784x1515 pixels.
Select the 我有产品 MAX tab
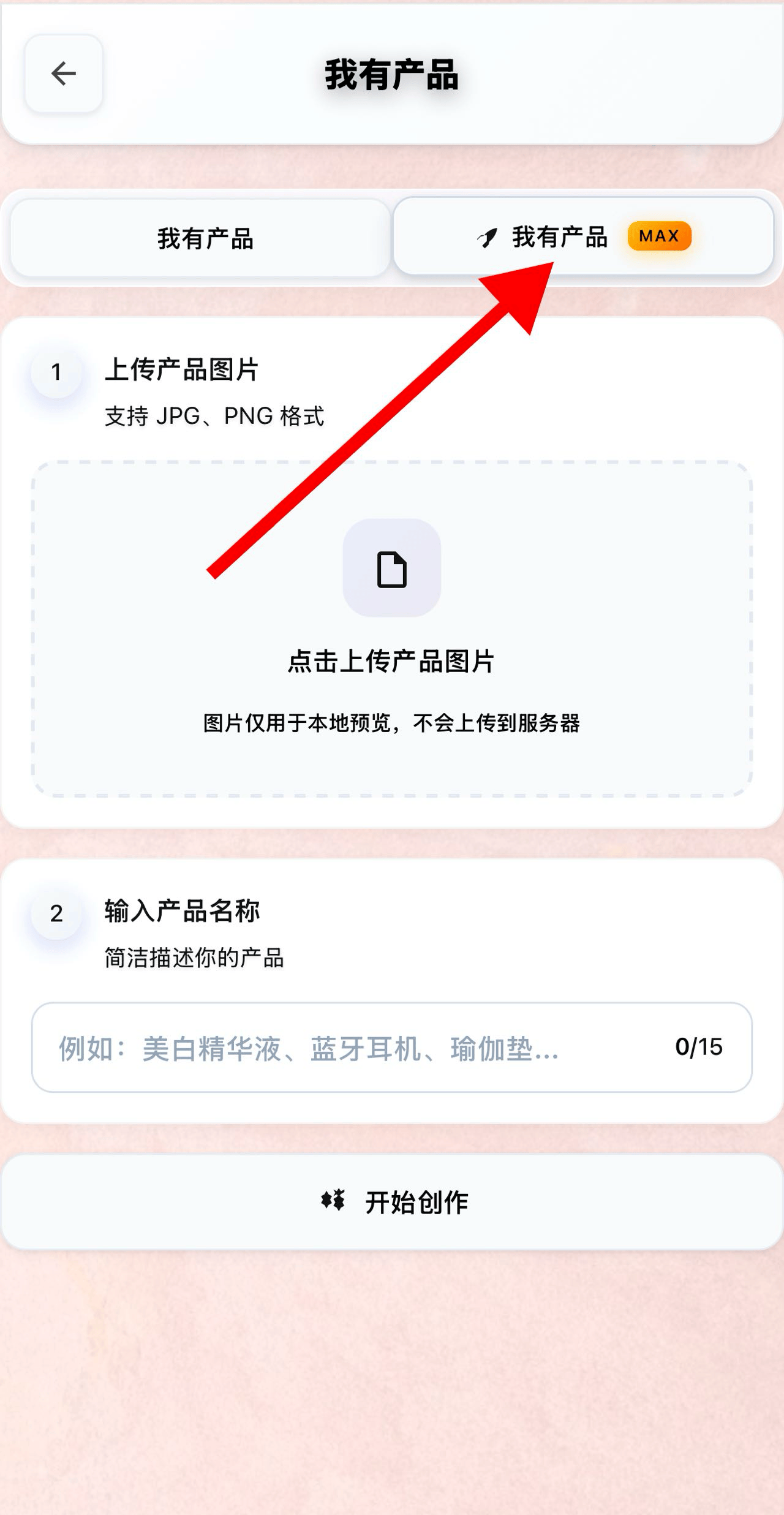pos(583,236)
